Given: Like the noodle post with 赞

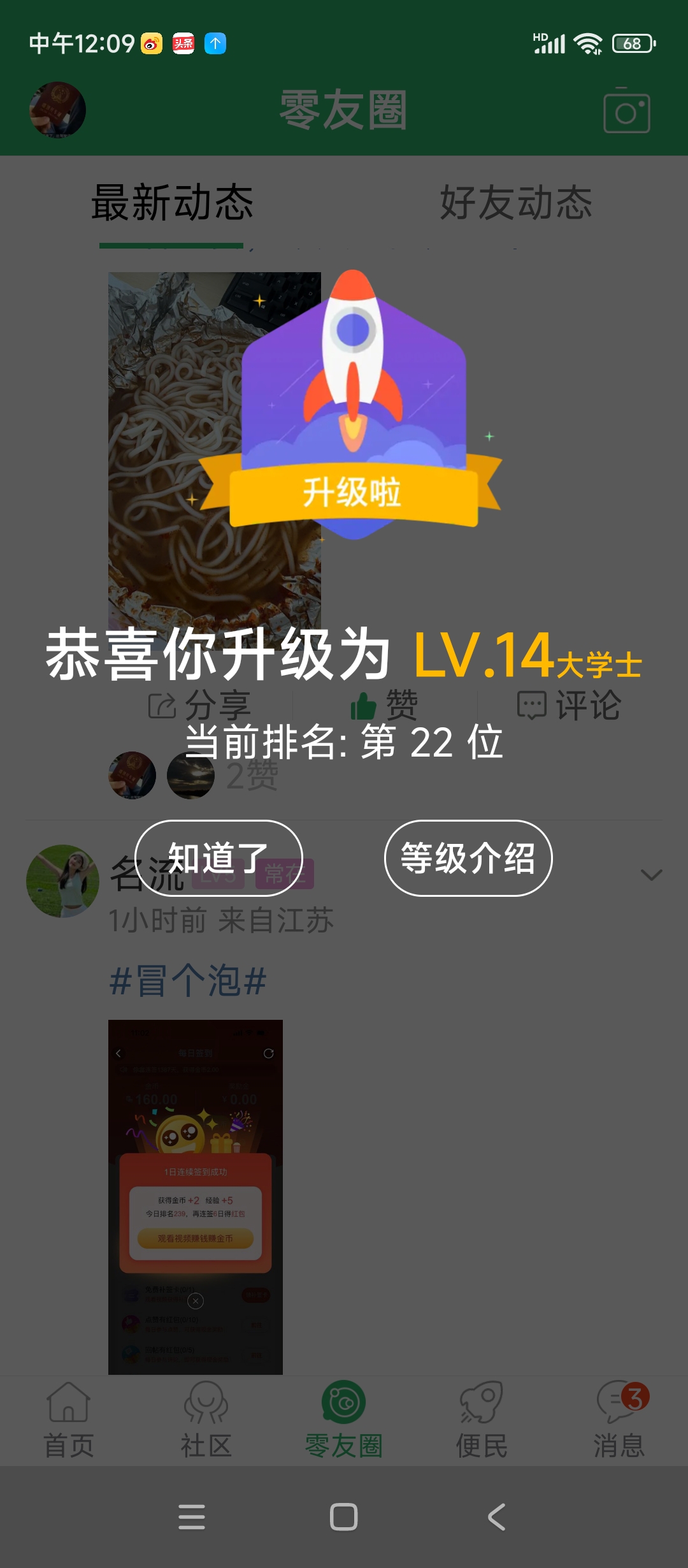Looking at the screenshot, I should (x=384, y=706).
